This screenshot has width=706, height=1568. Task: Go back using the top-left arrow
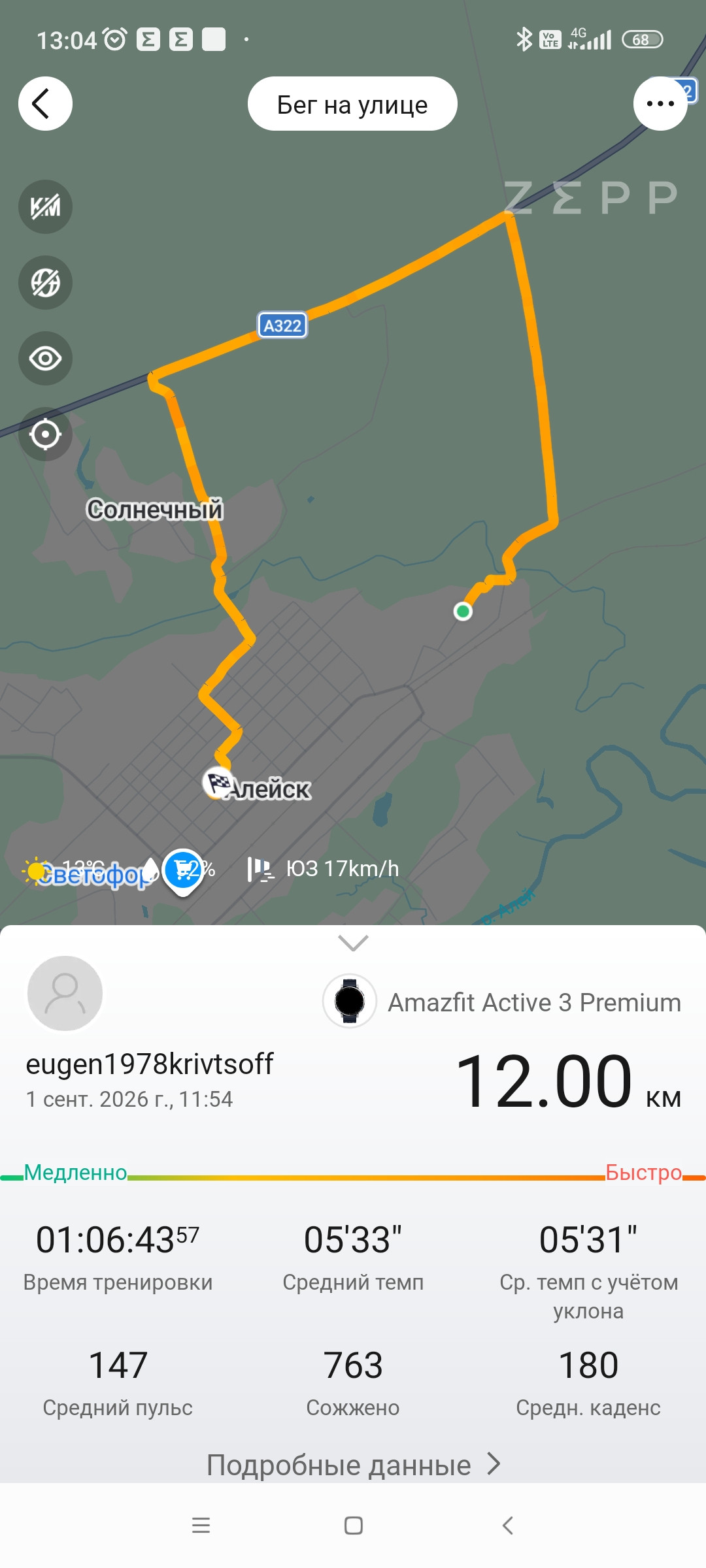click(x=45, y=104)
